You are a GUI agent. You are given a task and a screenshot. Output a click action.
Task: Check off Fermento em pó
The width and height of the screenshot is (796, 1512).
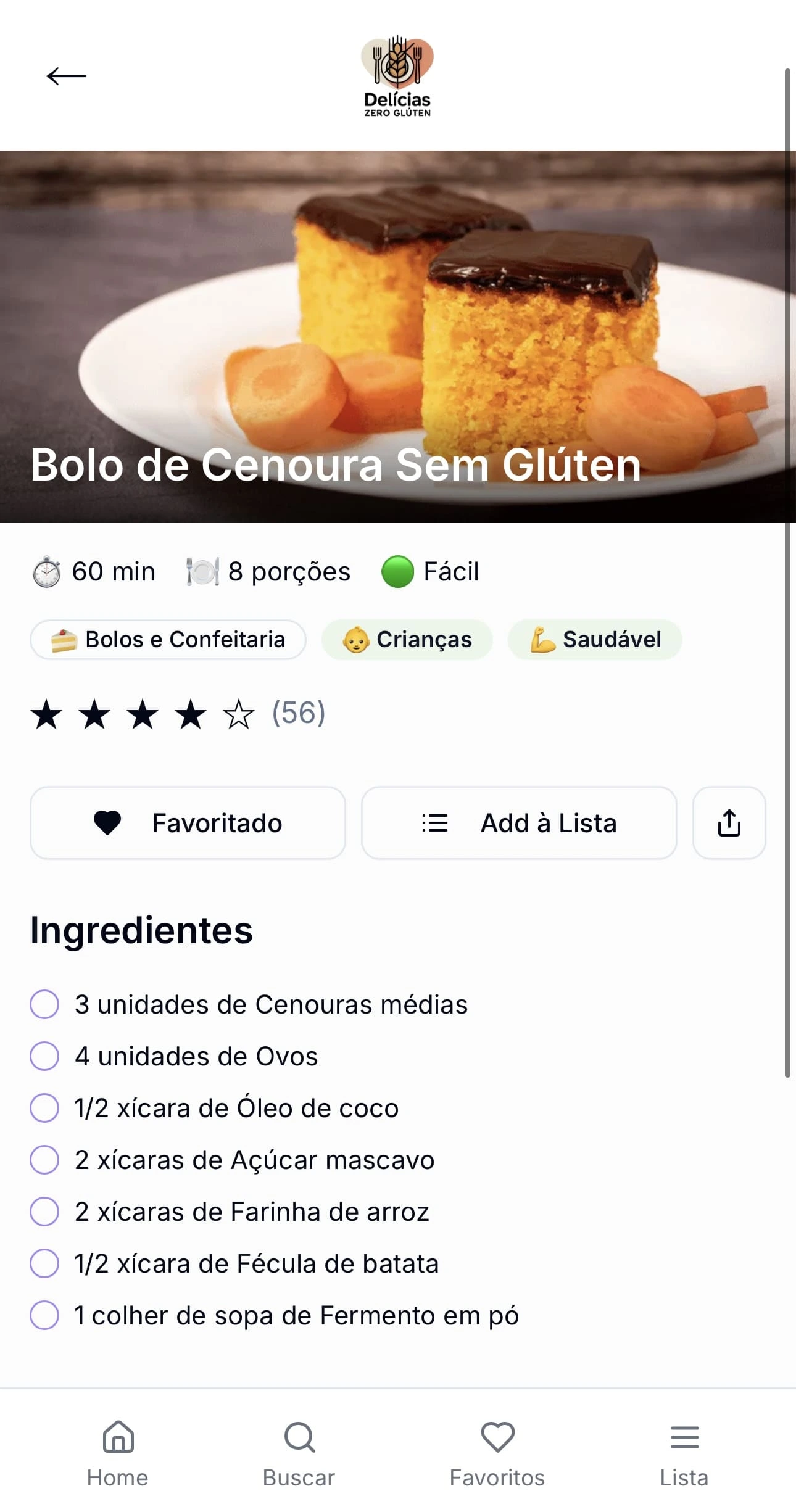[44, 1315]
